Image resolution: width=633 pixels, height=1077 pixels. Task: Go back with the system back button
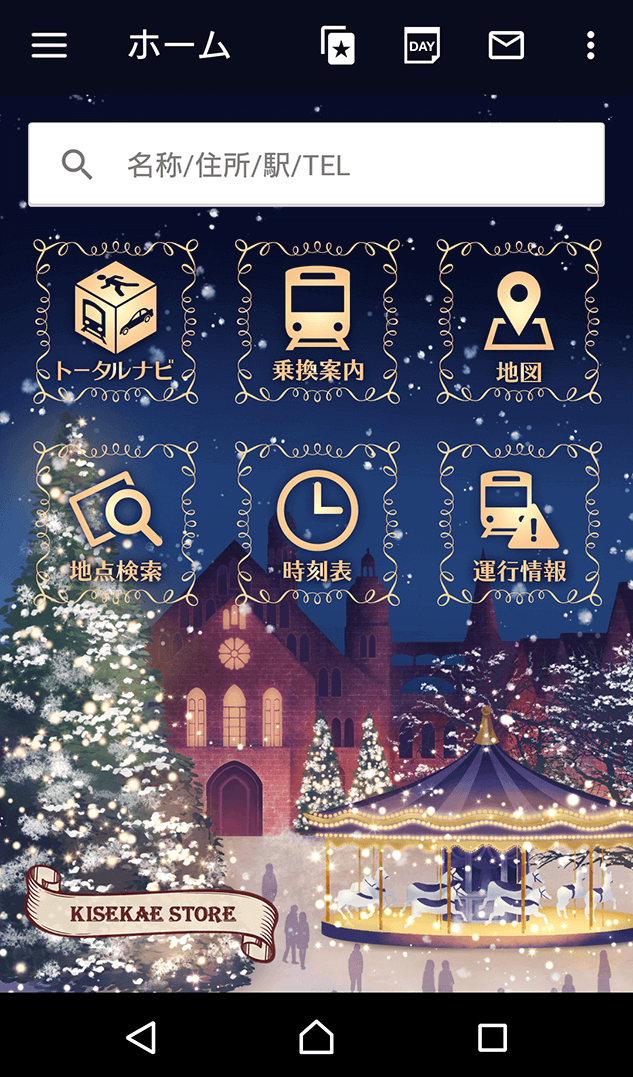pyautogui.click(x=141, y=1037)
